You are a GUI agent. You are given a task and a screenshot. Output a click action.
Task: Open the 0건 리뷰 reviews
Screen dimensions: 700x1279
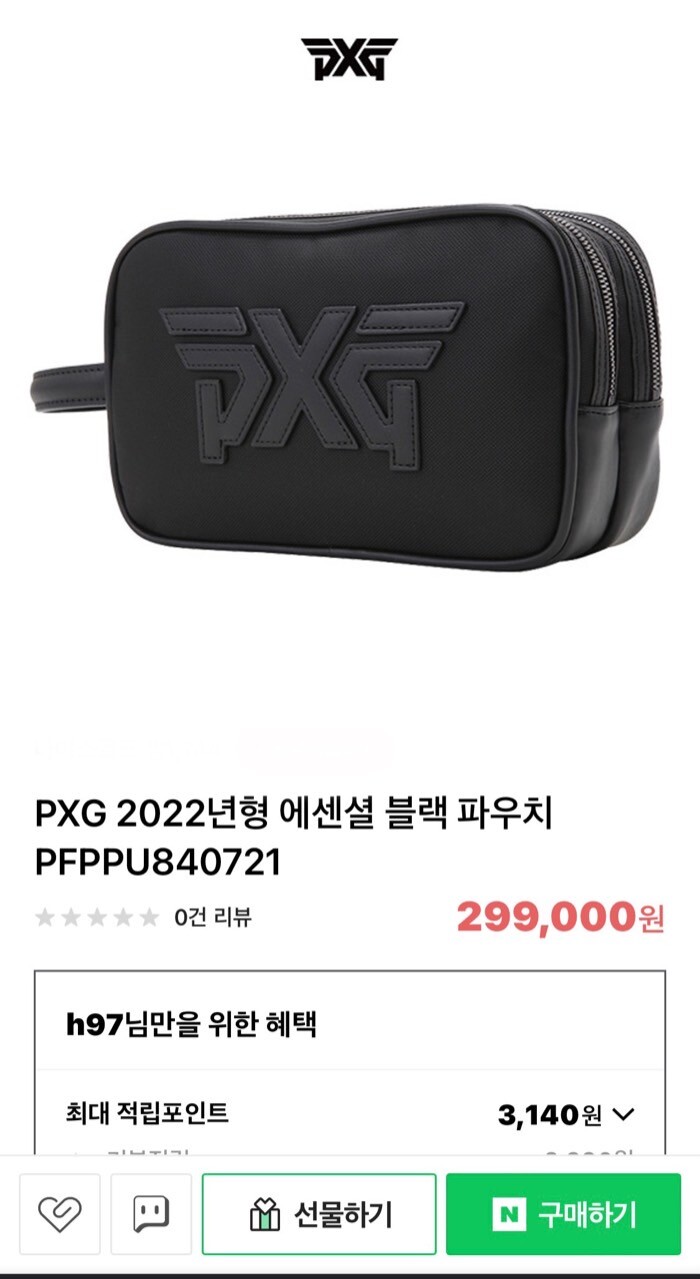(x=212, y=917)
